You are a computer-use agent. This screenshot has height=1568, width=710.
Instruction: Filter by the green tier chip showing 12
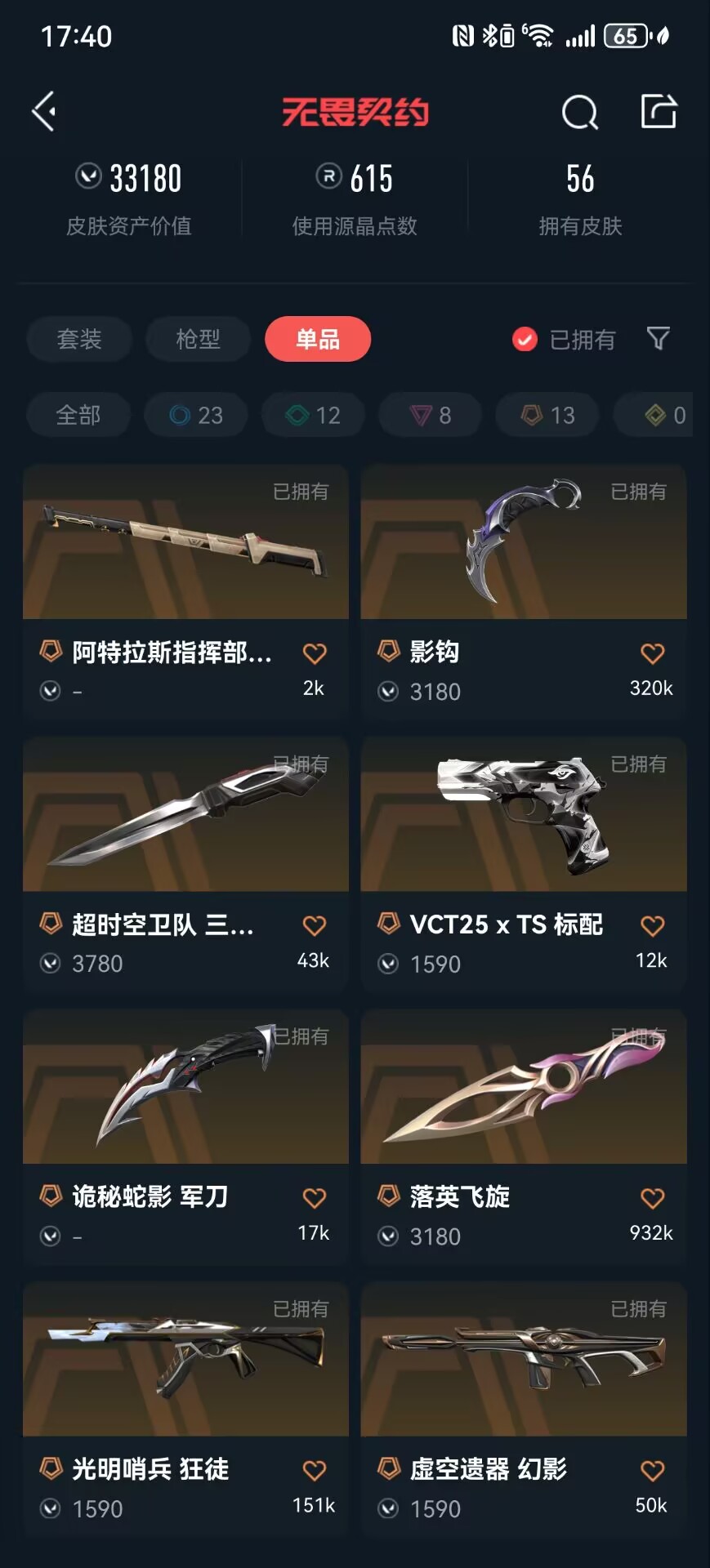pyautogui.click(x=313, y=415)
